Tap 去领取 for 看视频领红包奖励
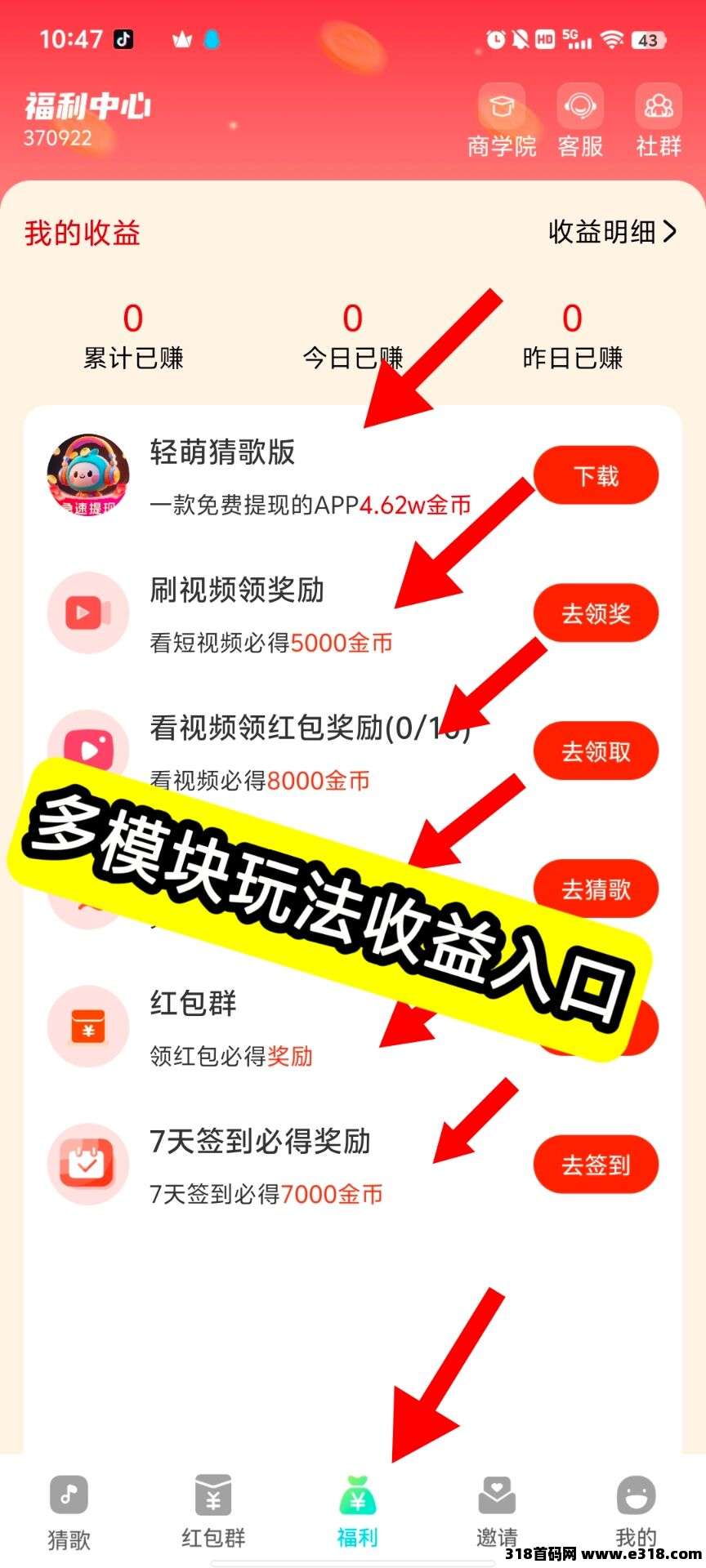This screenshot has width=706, height=1568. click(x=596, y=751)
